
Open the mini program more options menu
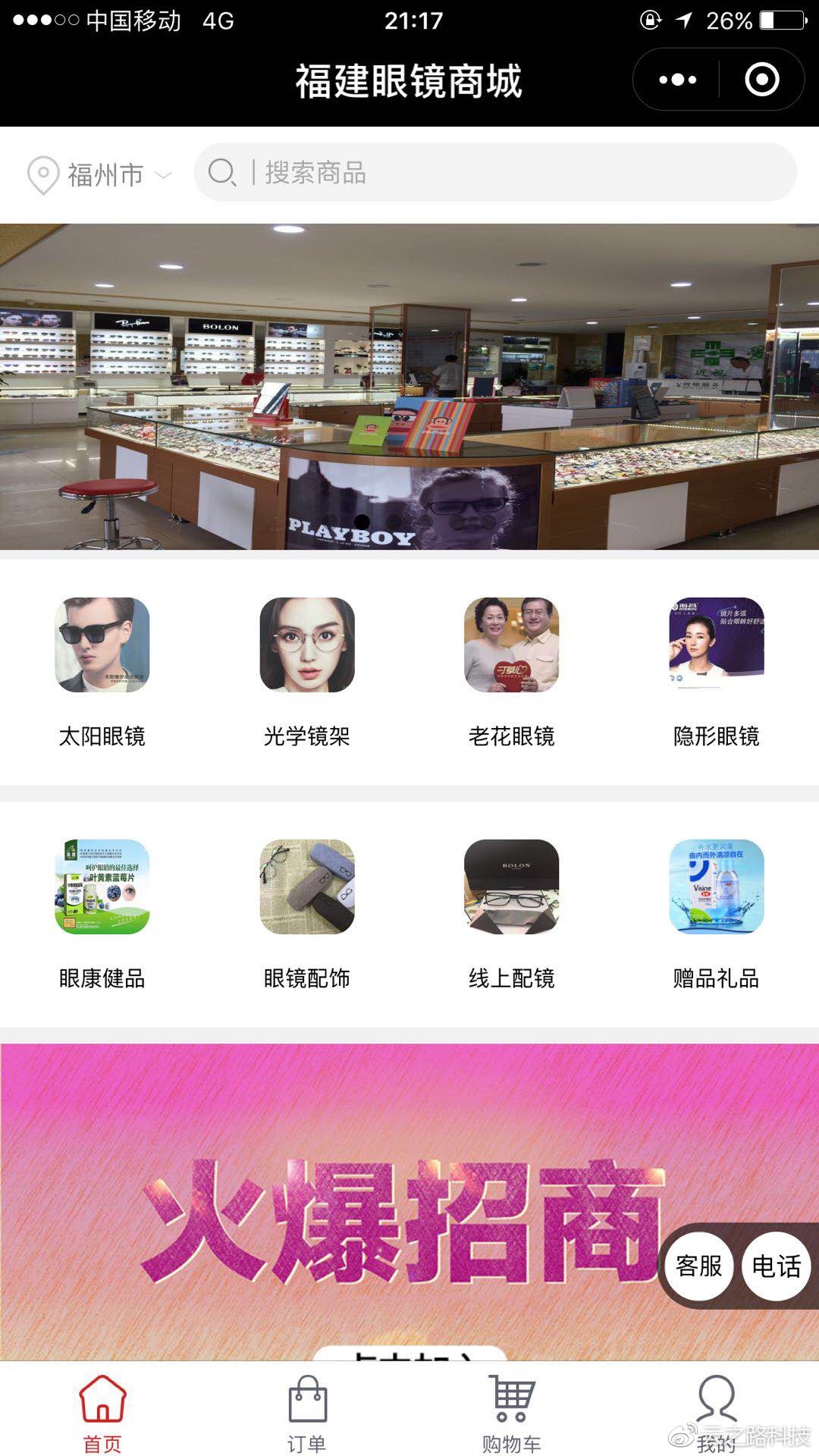677,80
